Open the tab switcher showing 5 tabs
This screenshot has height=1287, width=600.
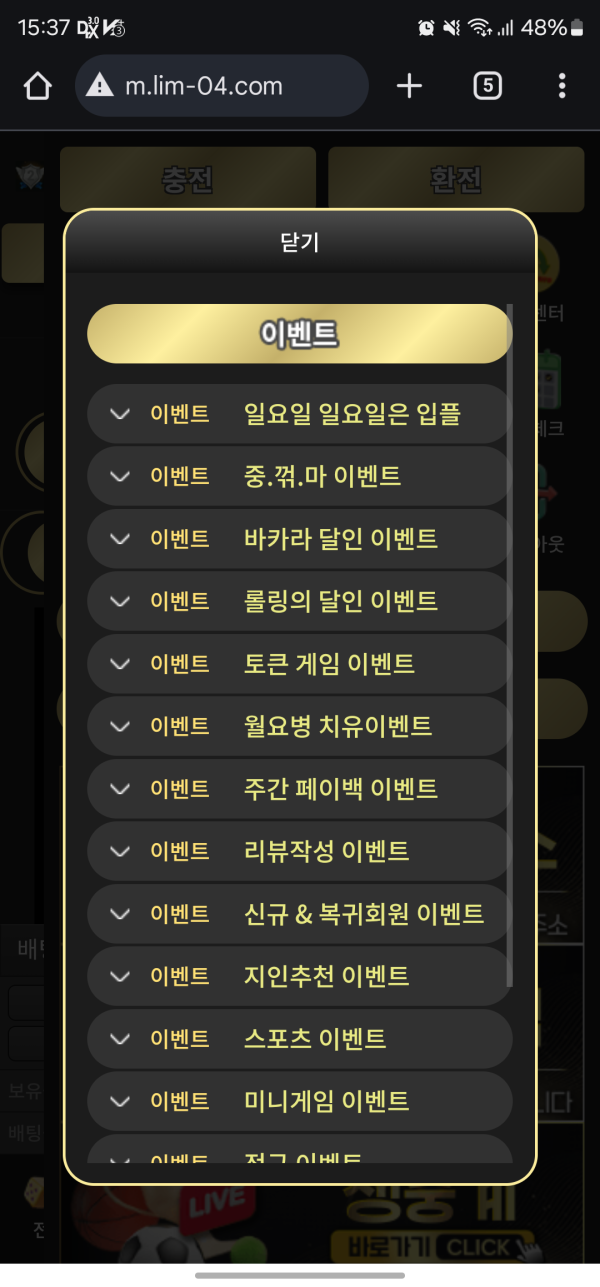click(486, 86)
